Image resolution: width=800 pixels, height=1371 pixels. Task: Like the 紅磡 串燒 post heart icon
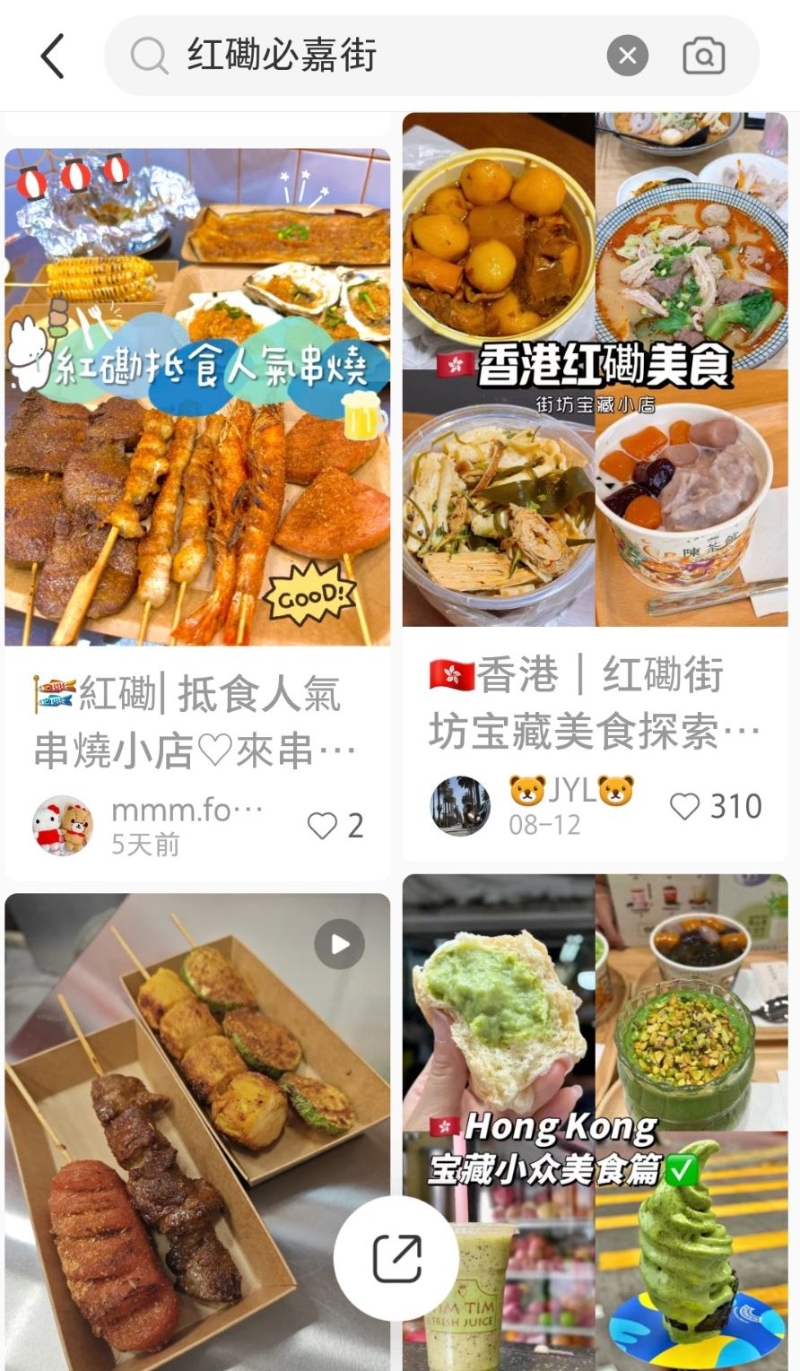point(322,825)
